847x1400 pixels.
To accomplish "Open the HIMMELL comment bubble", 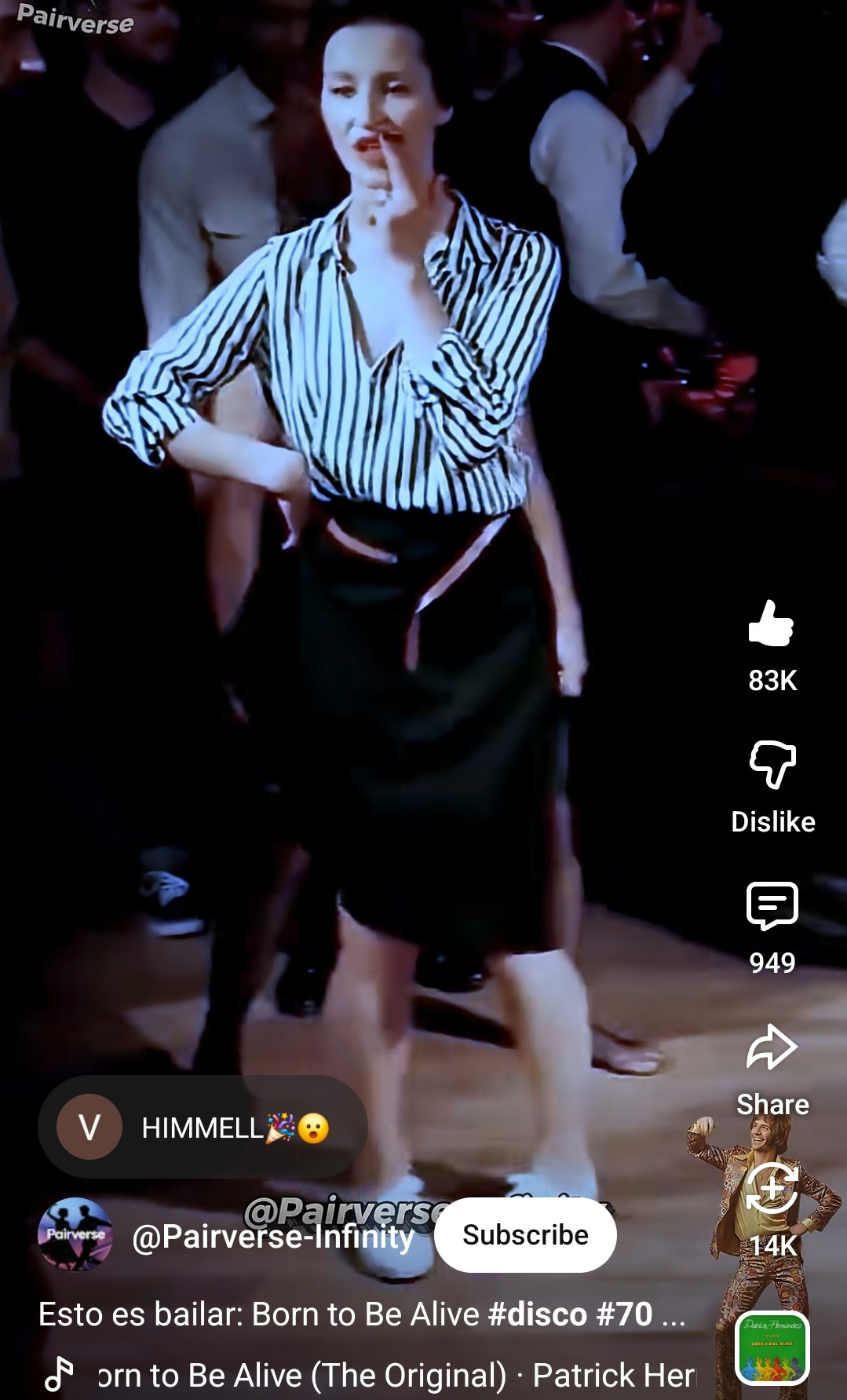I will click(x=203, y=1128).
